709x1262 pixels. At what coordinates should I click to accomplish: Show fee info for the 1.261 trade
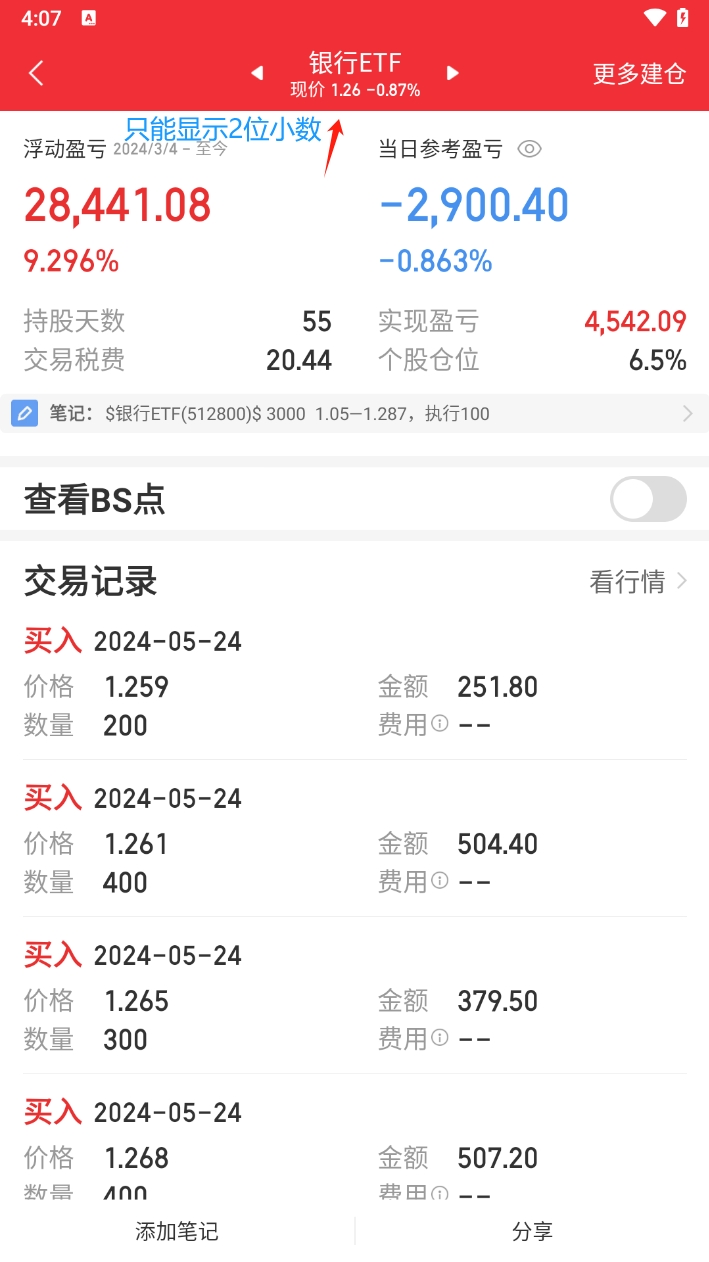pos(440,881)
